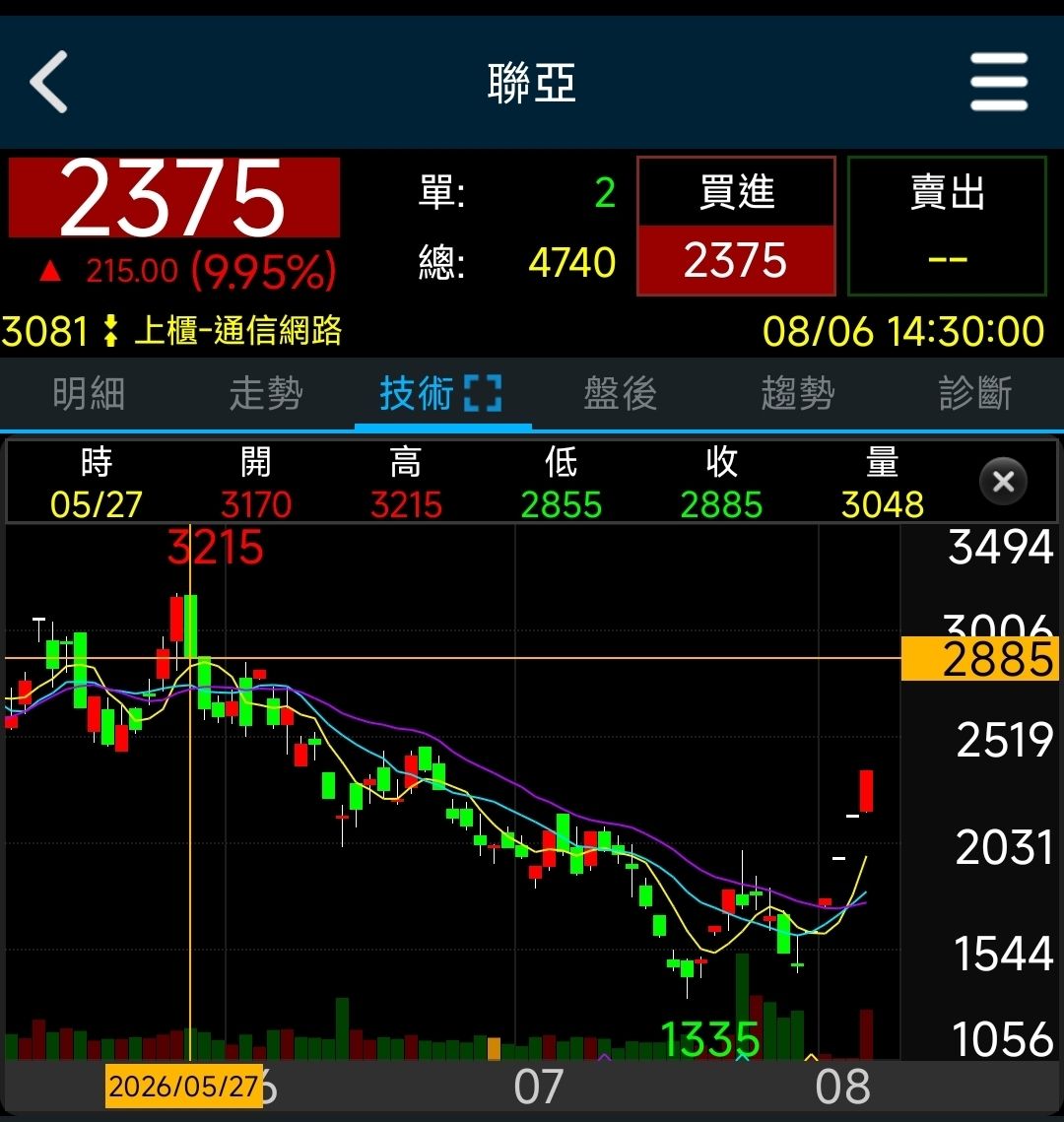The image size is (1064, 1122).
Task: Open the hamburger menu
Action: click(x=999, y=82)
